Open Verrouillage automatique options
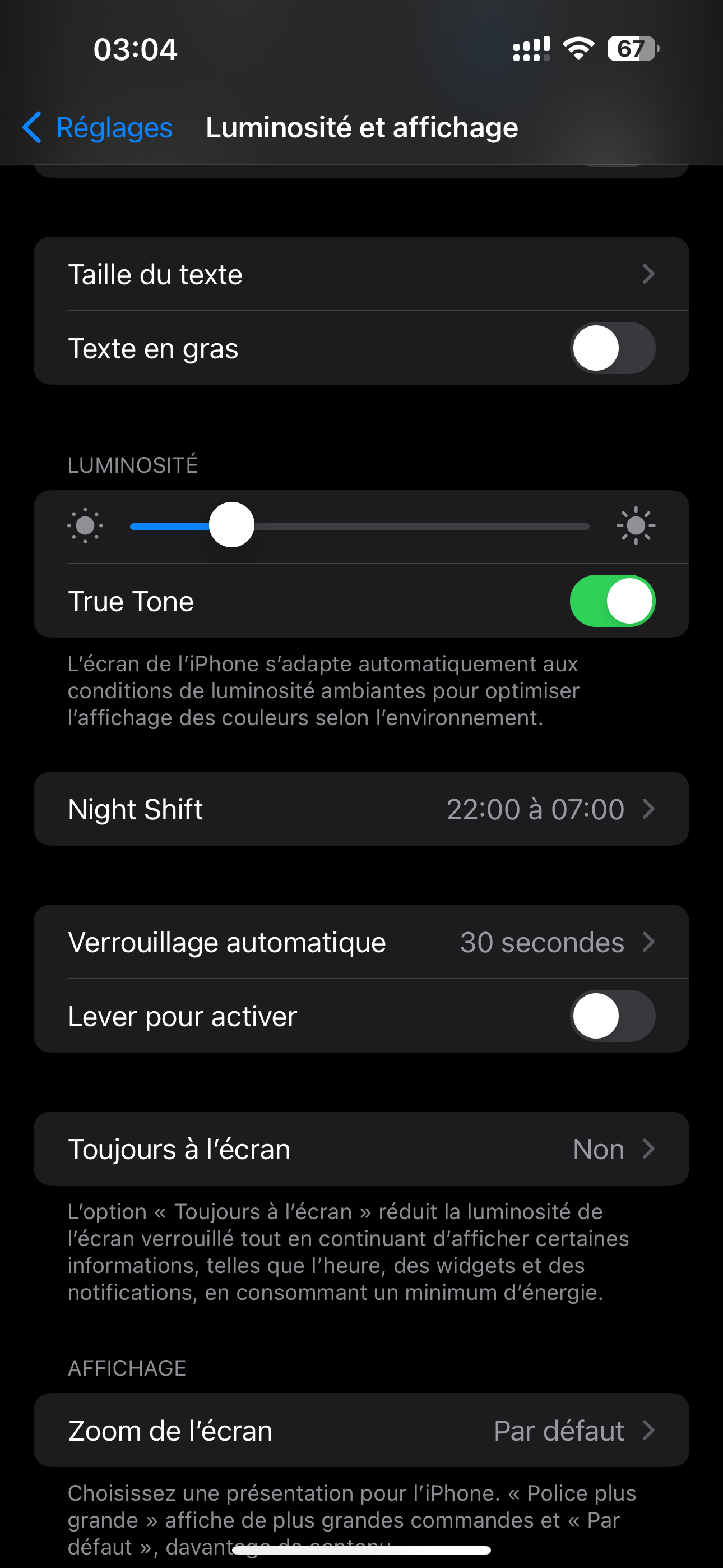This screenshot has height=1568, width=723. click(361, 942)
